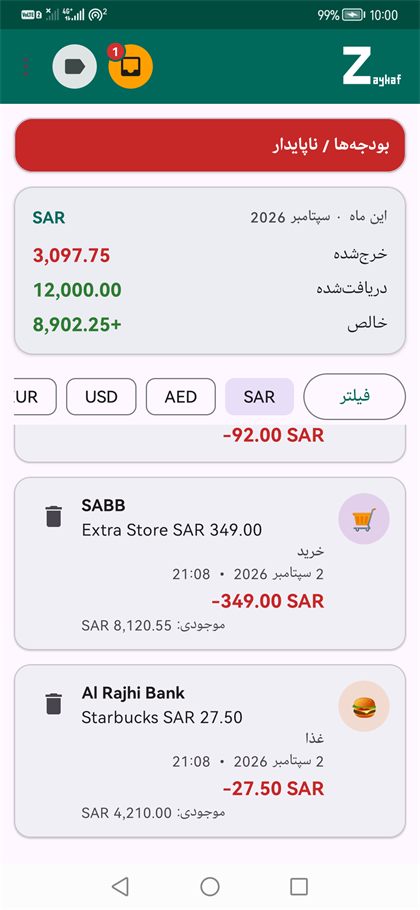This screenshot has height=910, width=420.
Task: Open the tags/label icon
Action: pyautogui.click(x=74, y=67)
